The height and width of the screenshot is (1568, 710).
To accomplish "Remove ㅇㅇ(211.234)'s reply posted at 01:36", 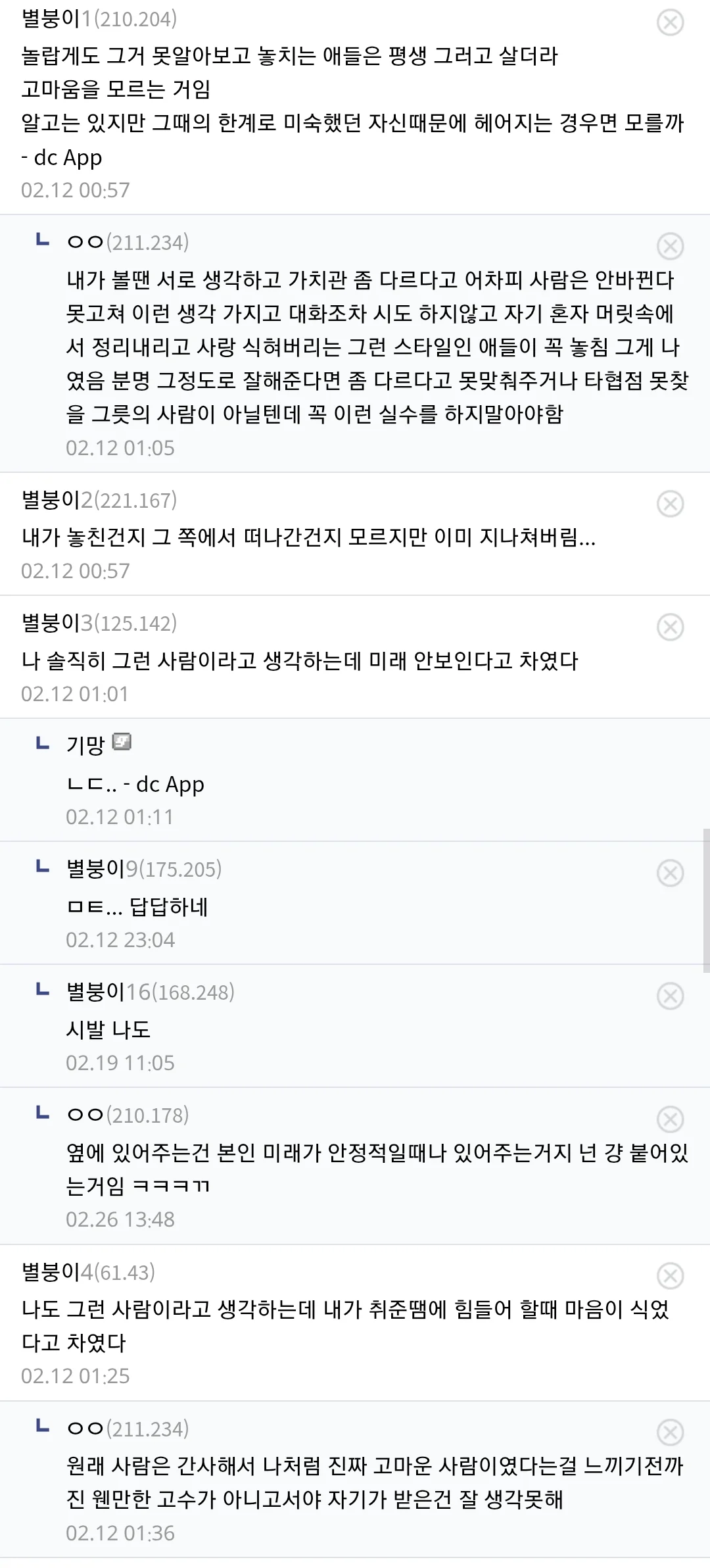I will pyautogui.click(x=670, y=1433).
